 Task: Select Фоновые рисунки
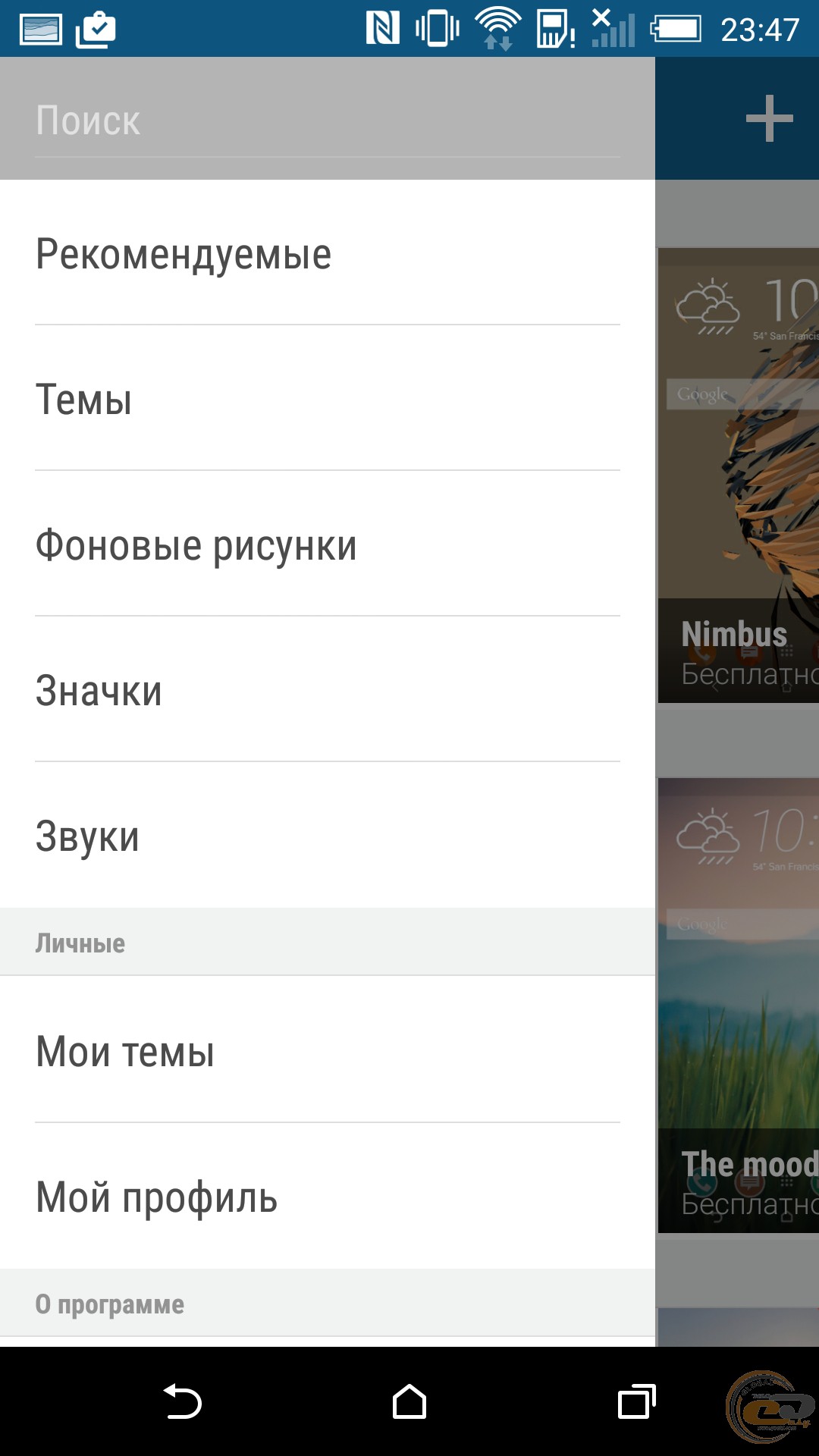click(x=328, y=544)
